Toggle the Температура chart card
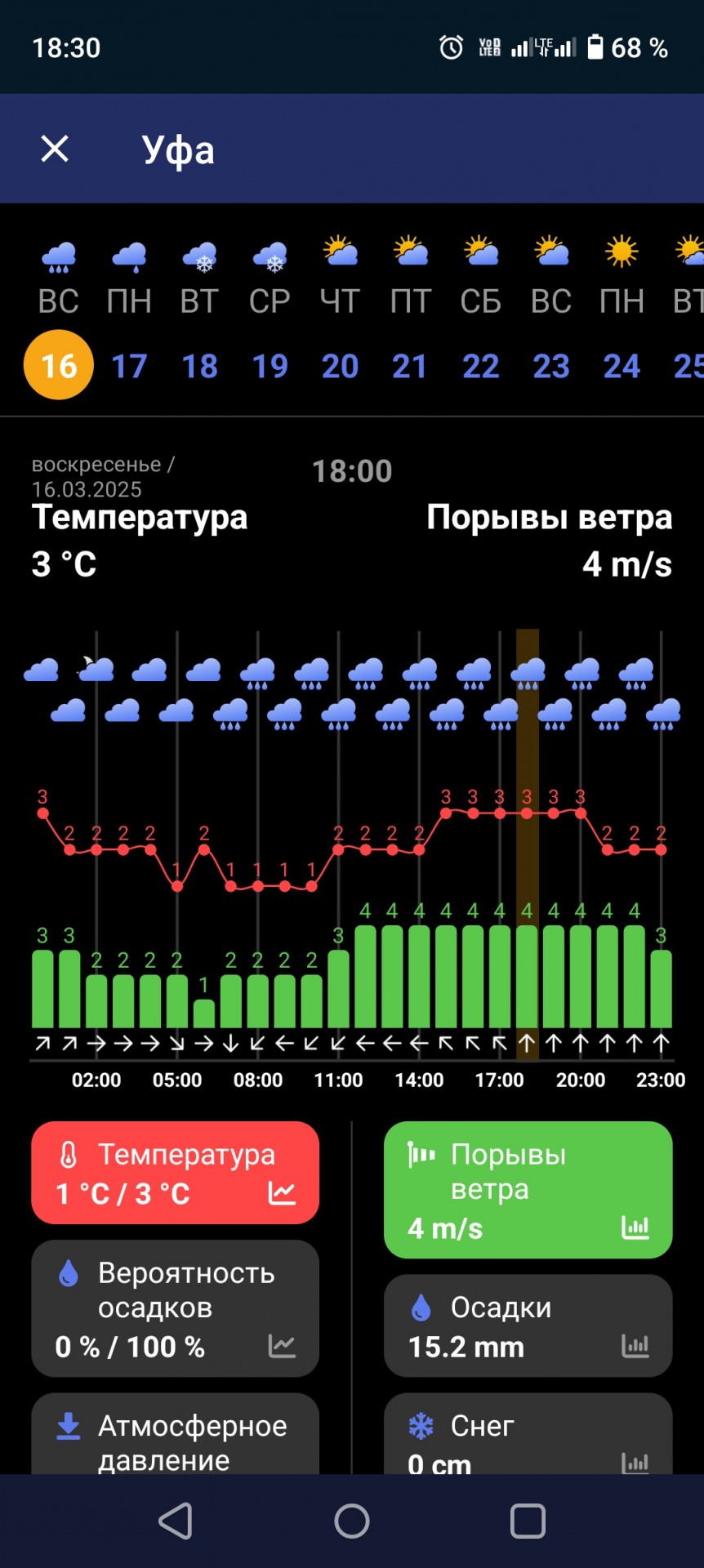The image size is (704, 1568). [175, 1173]
